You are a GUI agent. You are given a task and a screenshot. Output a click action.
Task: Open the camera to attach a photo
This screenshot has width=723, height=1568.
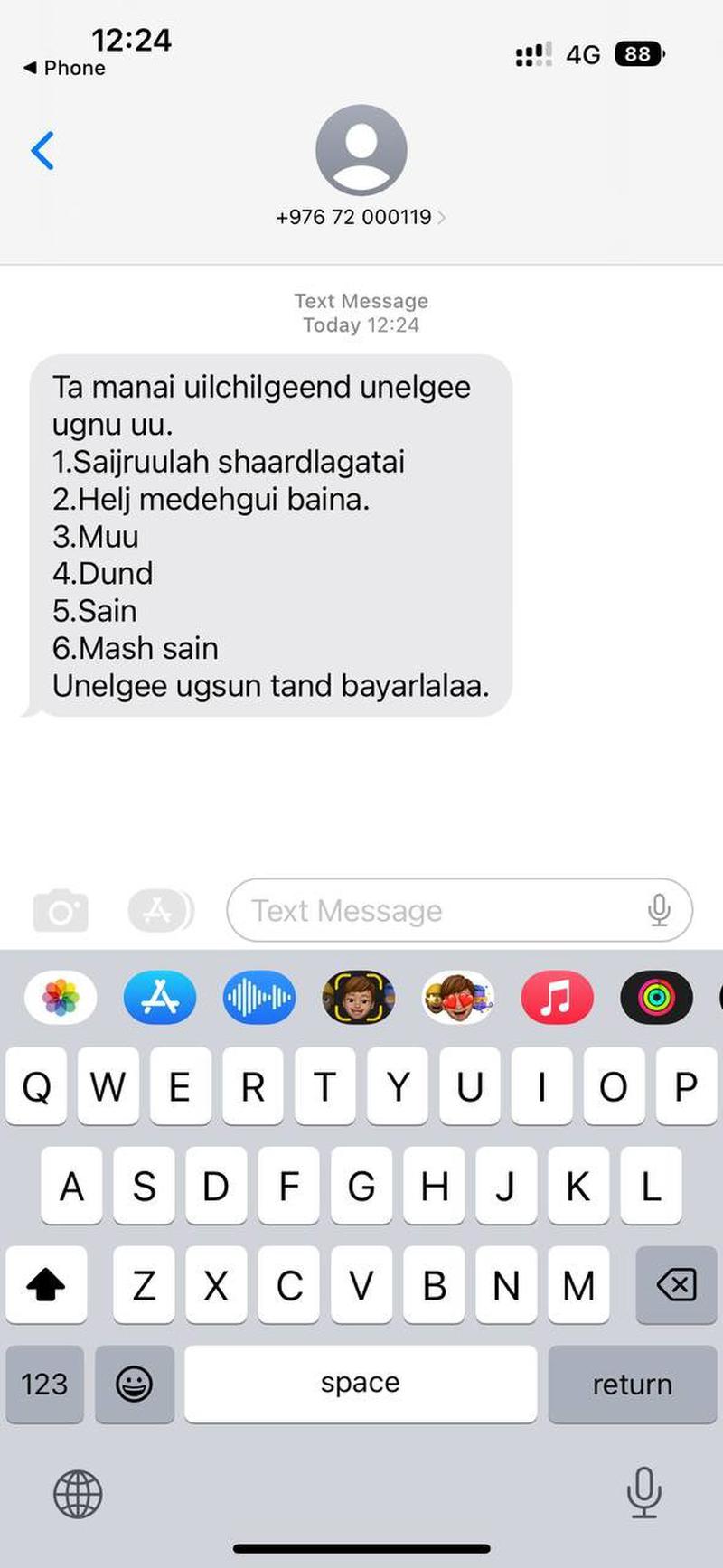click(x=61, y=911)
